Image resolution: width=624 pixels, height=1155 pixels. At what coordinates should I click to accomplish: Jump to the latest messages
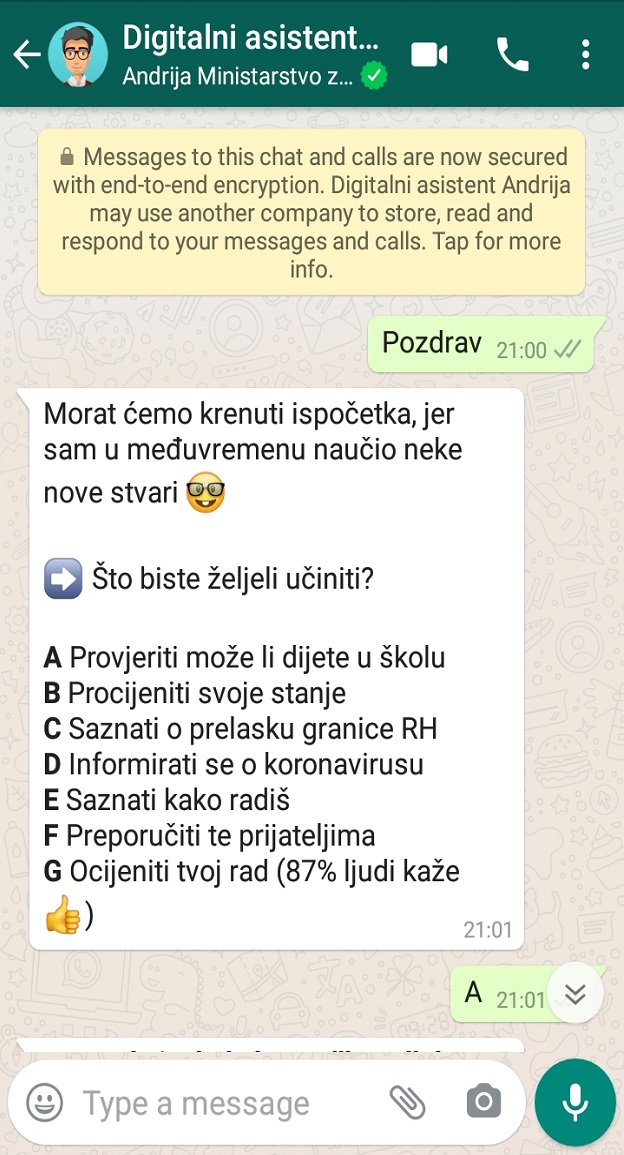pos(575,993)
